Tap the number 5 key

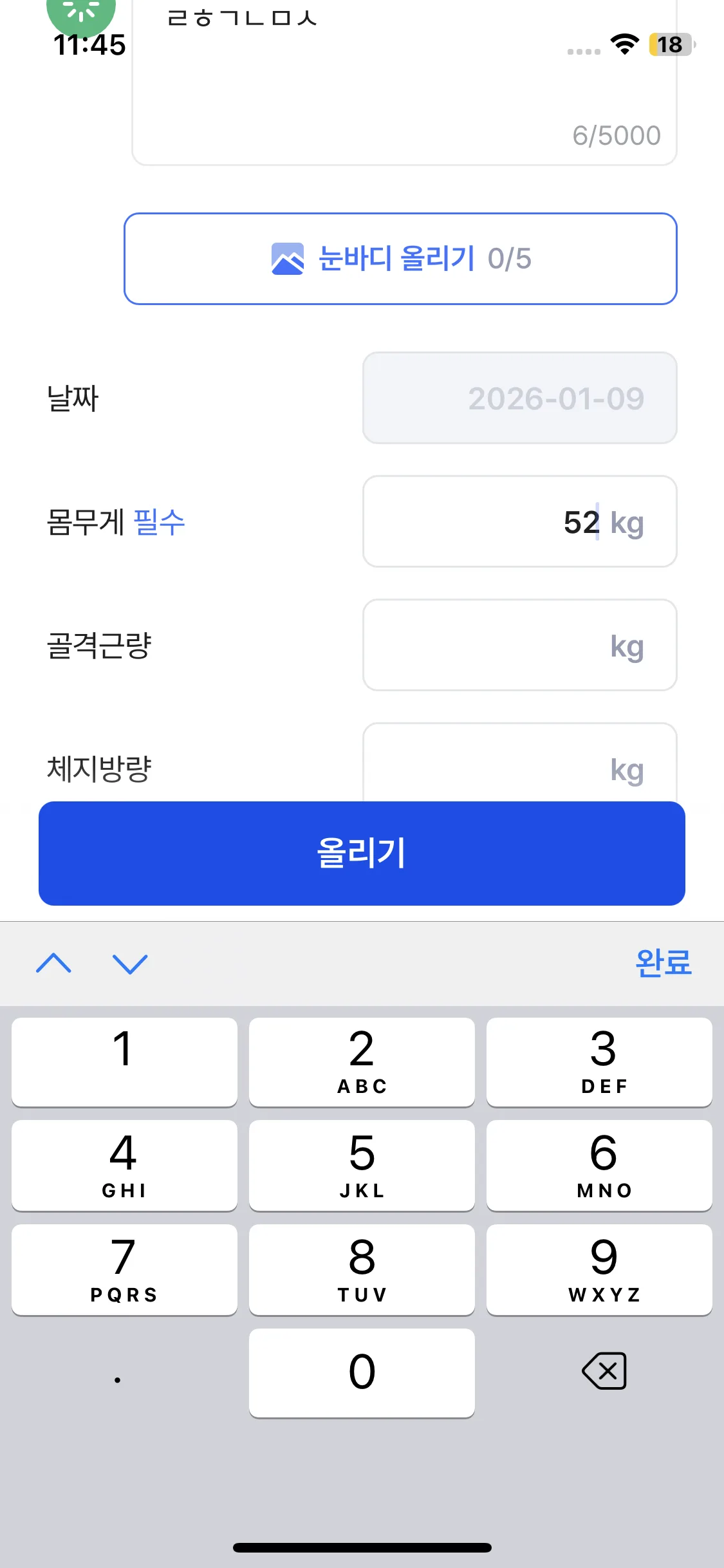pyautogui.click(x=362, y=1165)
